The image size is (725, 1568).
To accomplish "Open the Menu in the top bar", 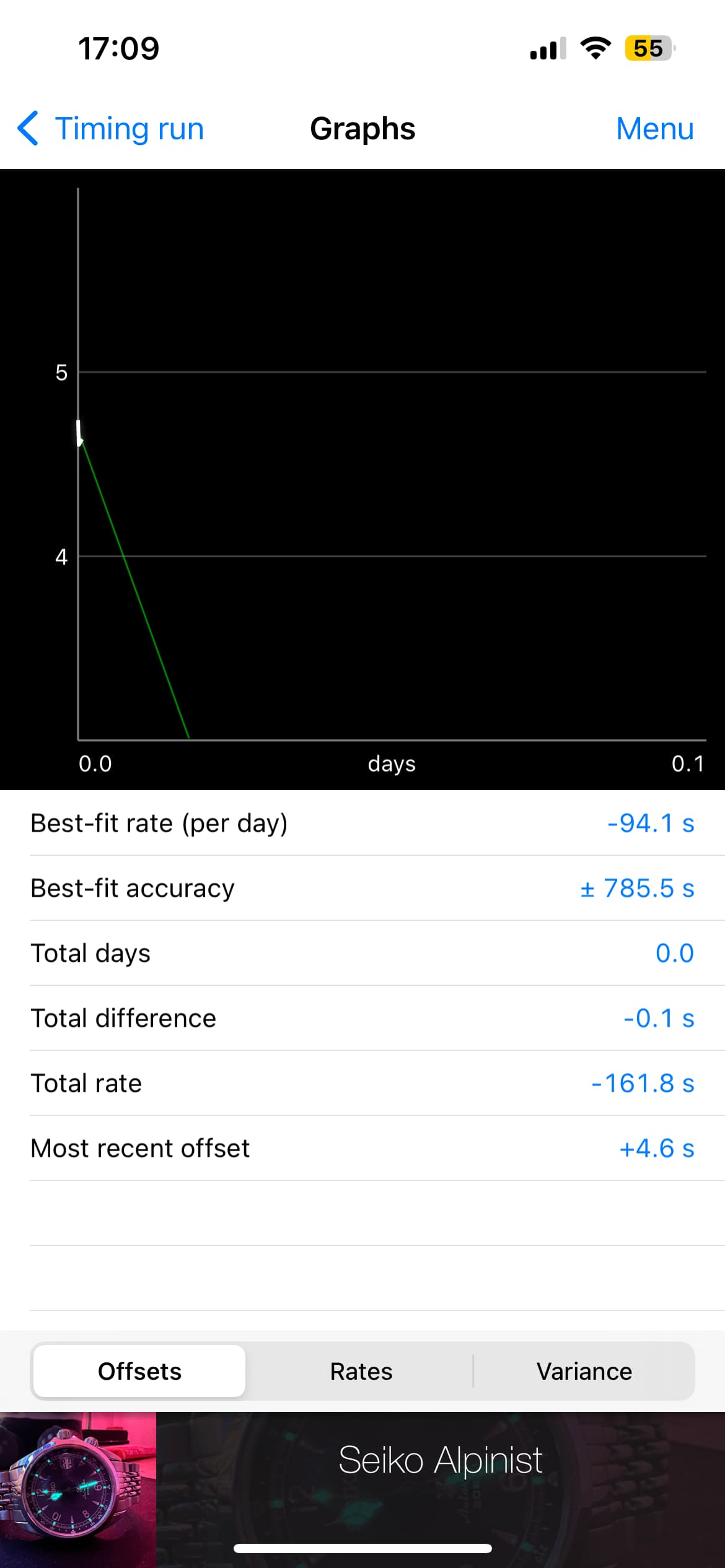I will pyautogui.click(x=654, y=129).
